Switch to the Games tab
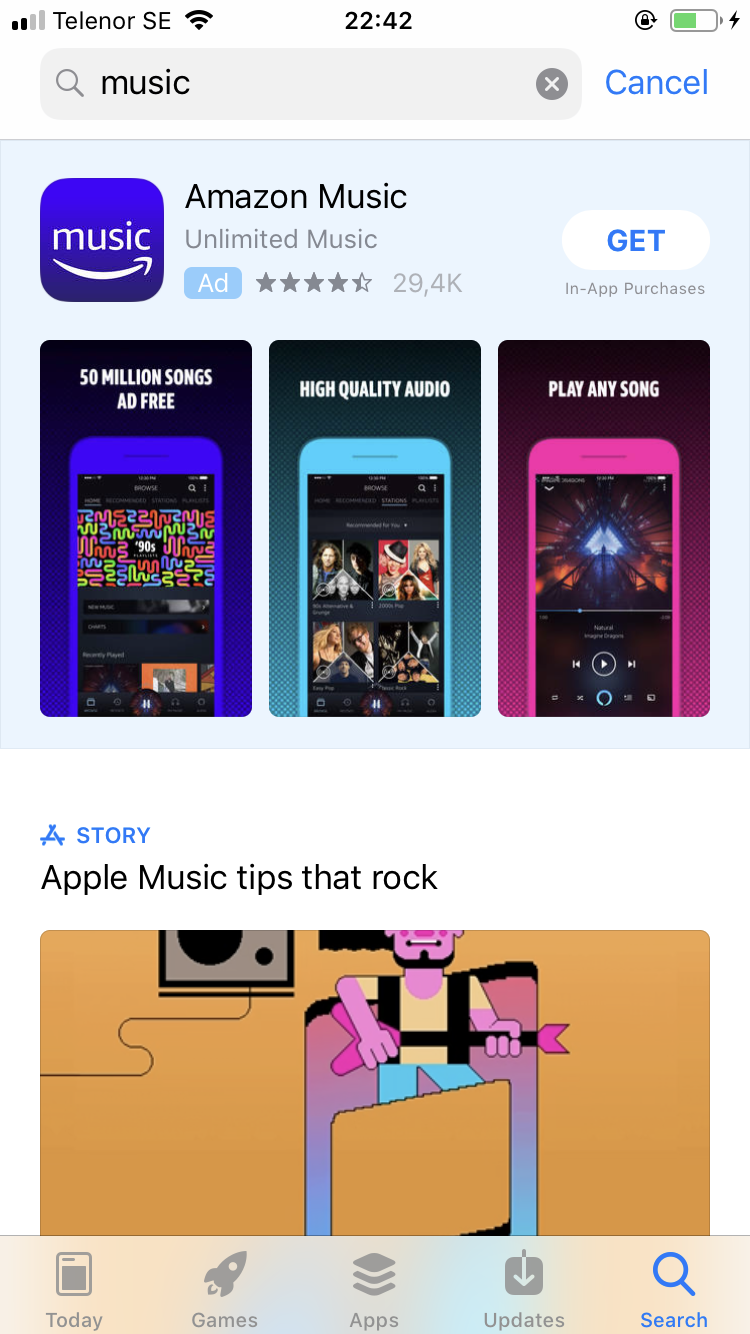 point(224,1289)
